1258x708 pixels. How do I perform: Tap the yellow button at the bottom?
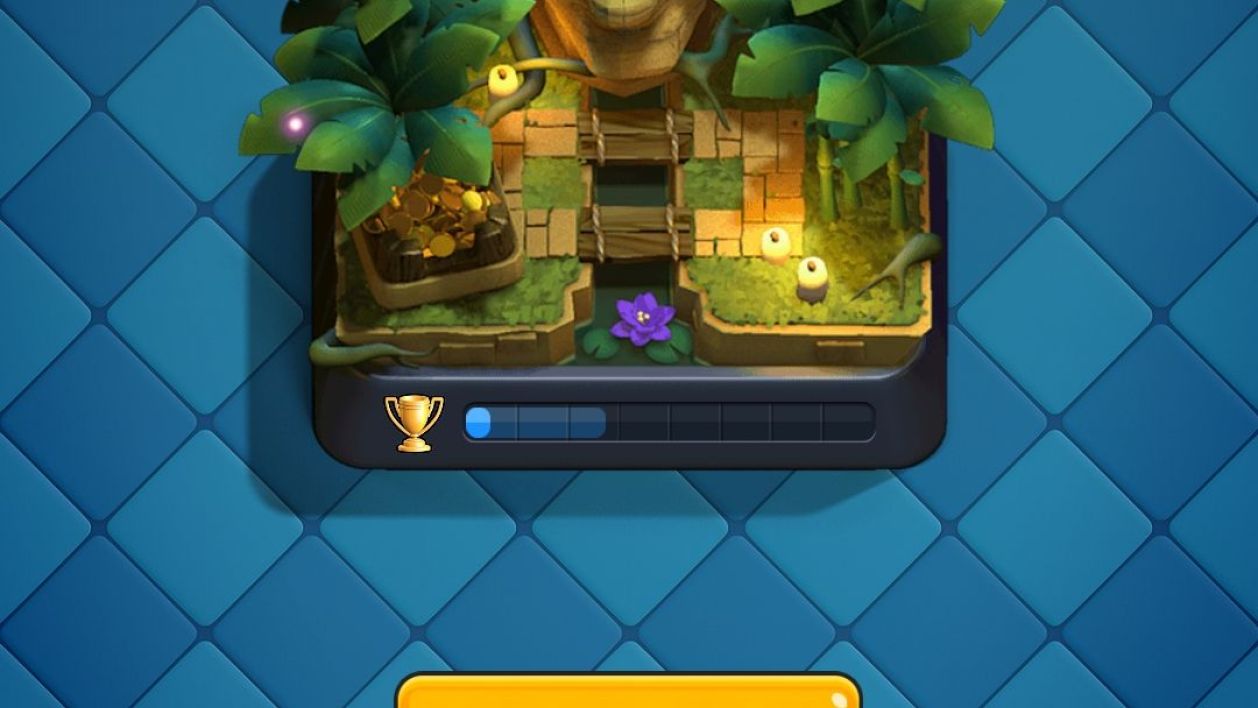coord(628,692)
